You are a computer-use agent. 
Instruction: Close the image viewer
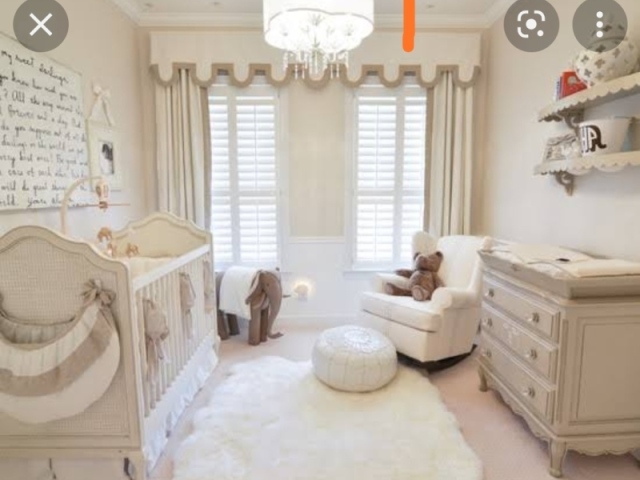click(x=41, y=24)
